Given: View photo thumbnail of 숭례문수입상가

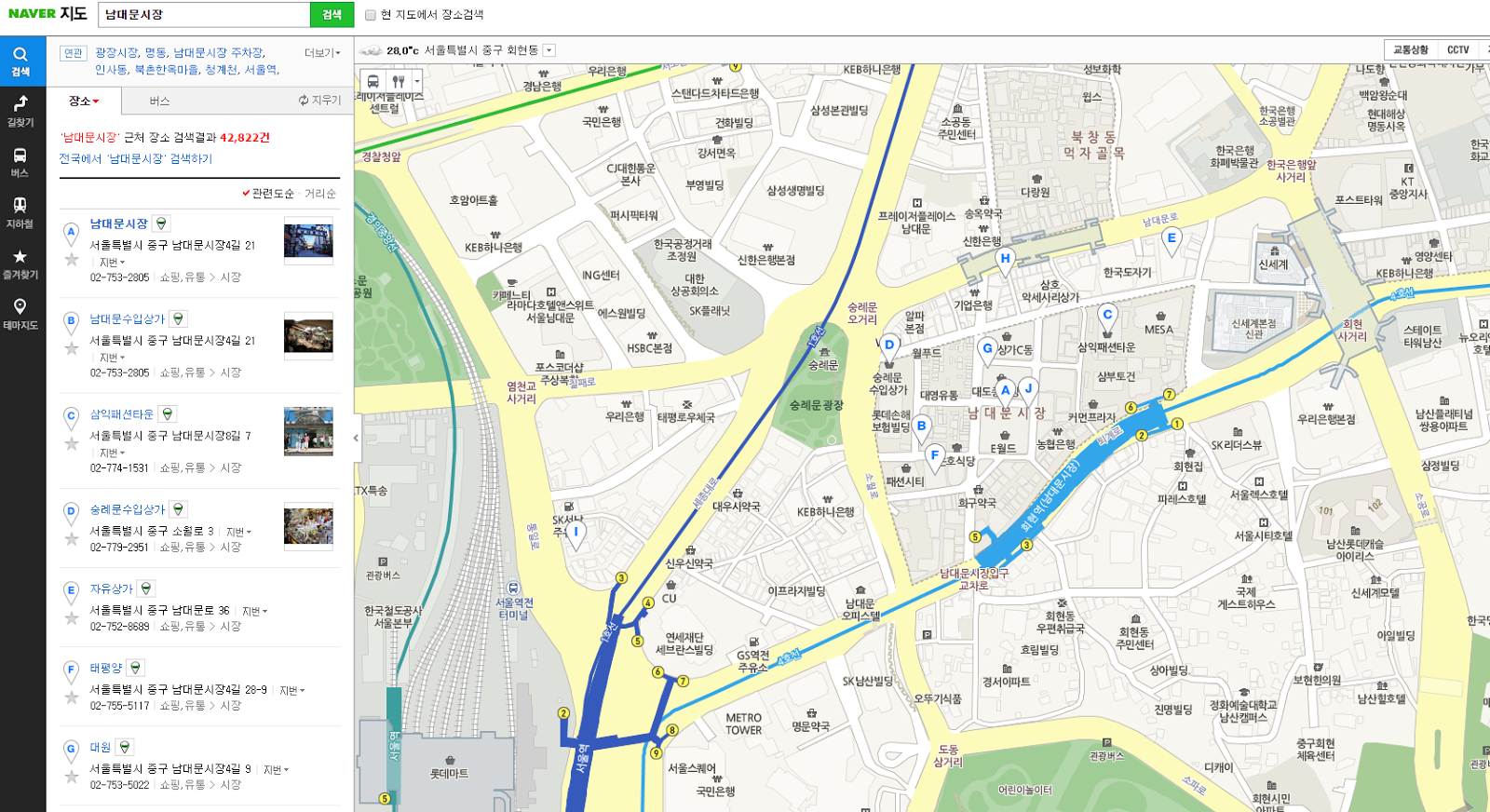Looking at the screenshot, I should [308, 526].
